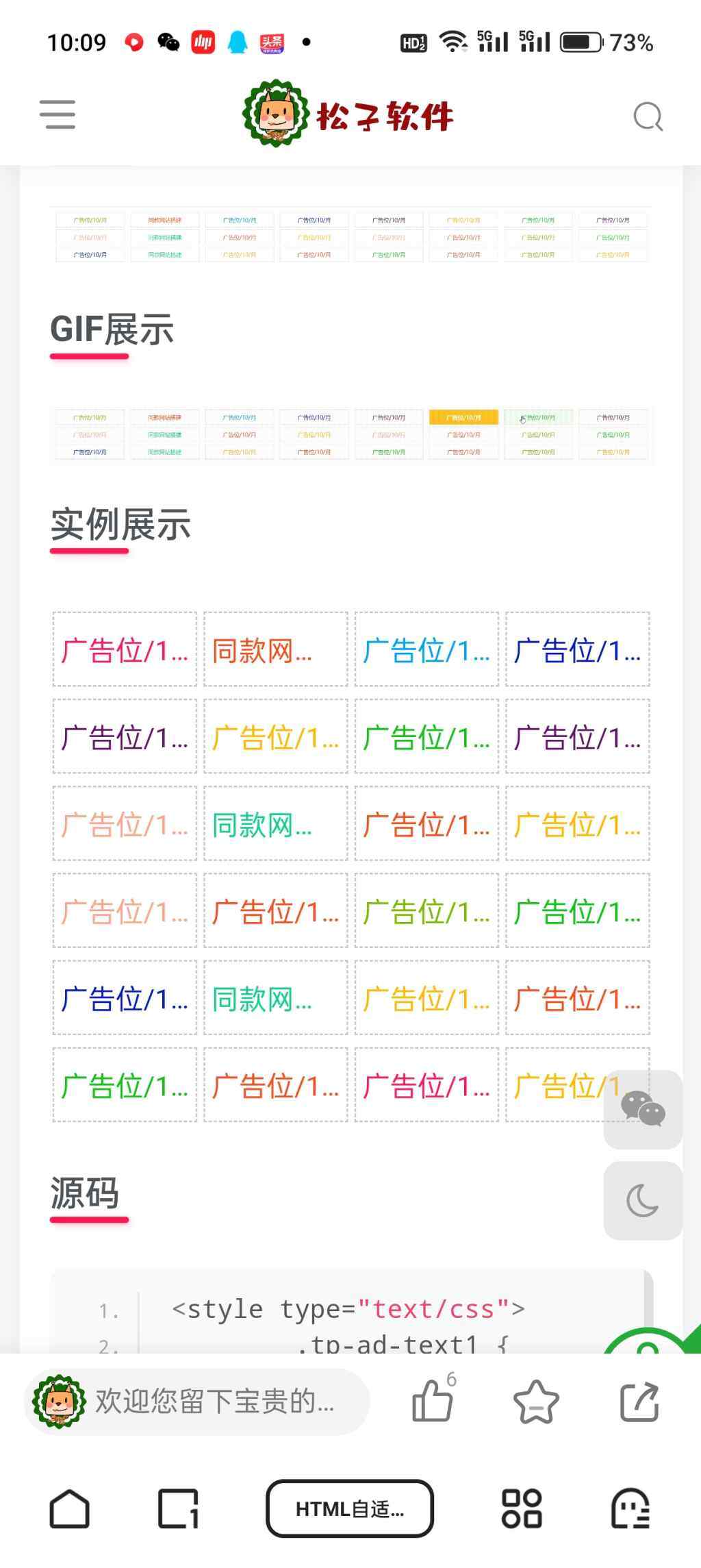
Task: Click the yellow highlighted cell in GIF展示 grid
Action: click(x=463, y=416)
